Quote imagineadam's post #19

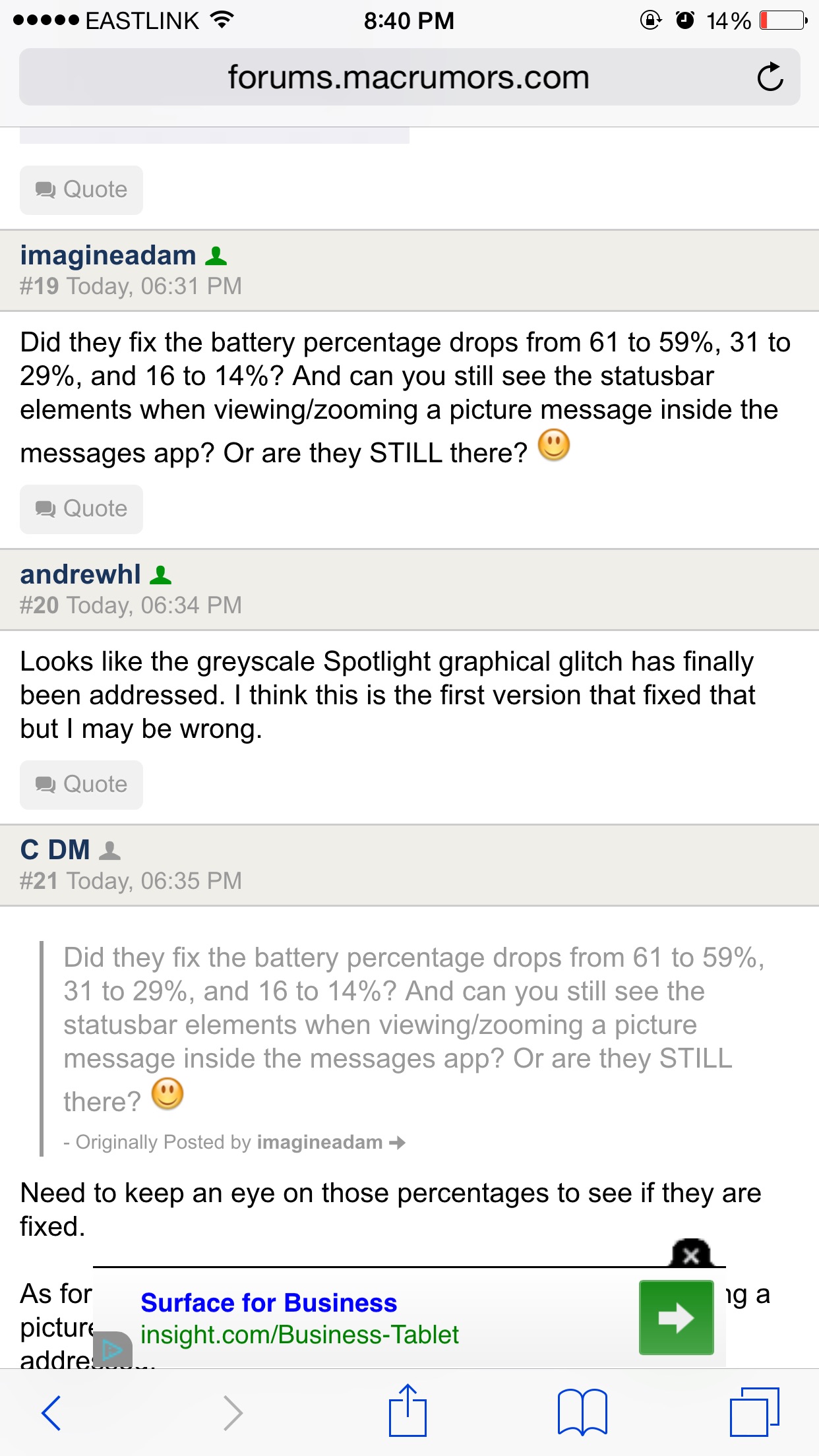click(x=81, y=509)
